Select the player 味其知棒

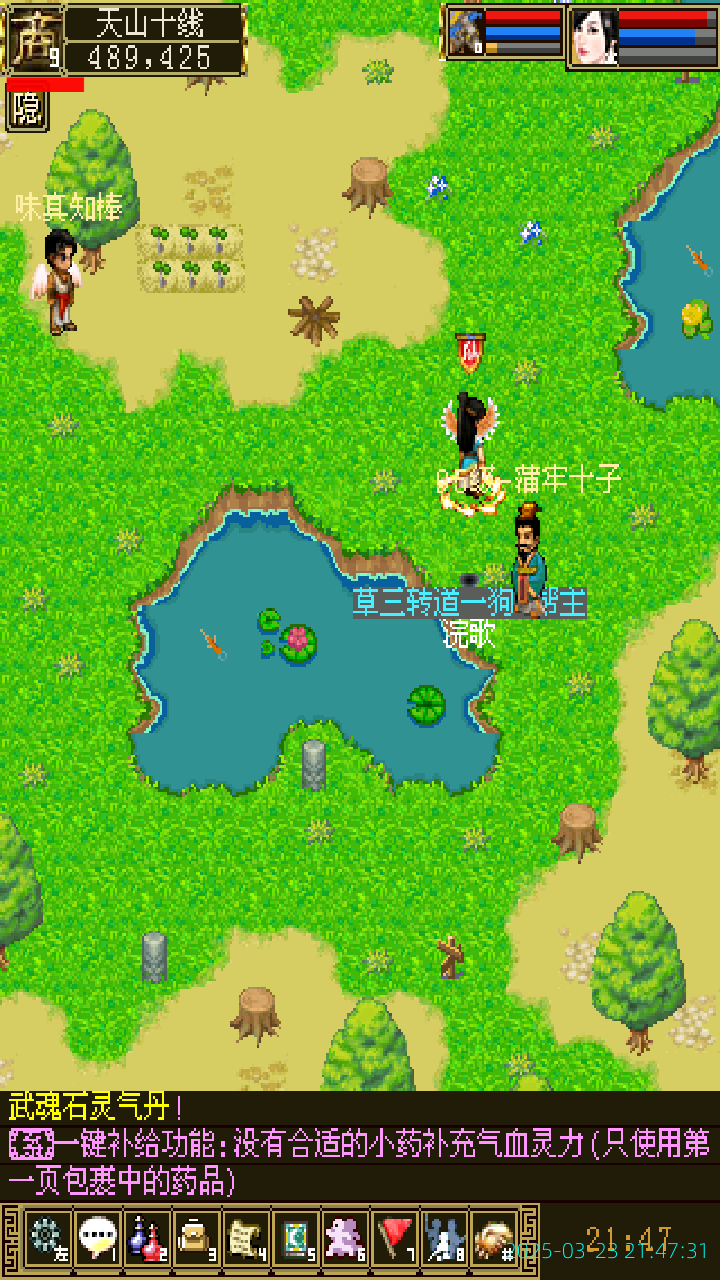(60, 279)
